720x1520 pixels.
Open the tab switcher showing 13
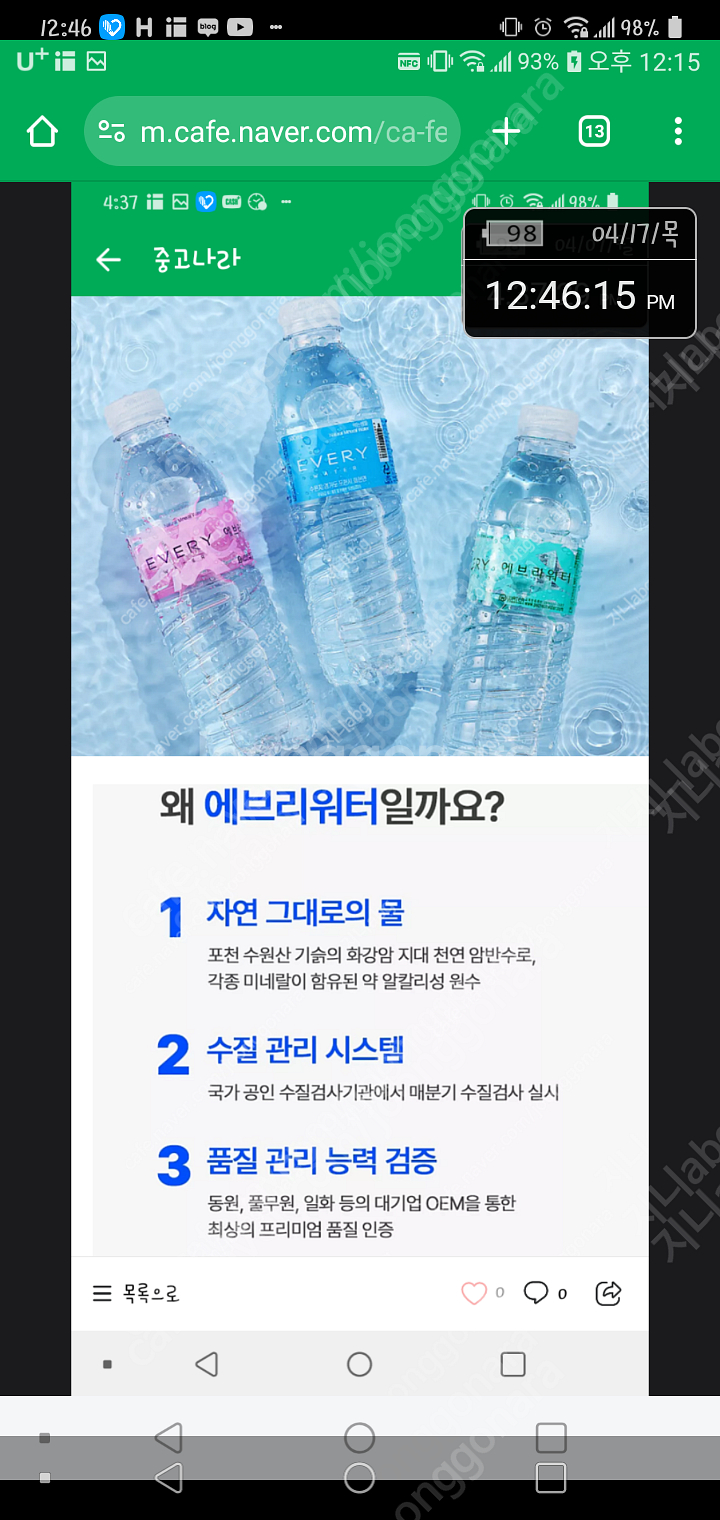click(594, 131)
